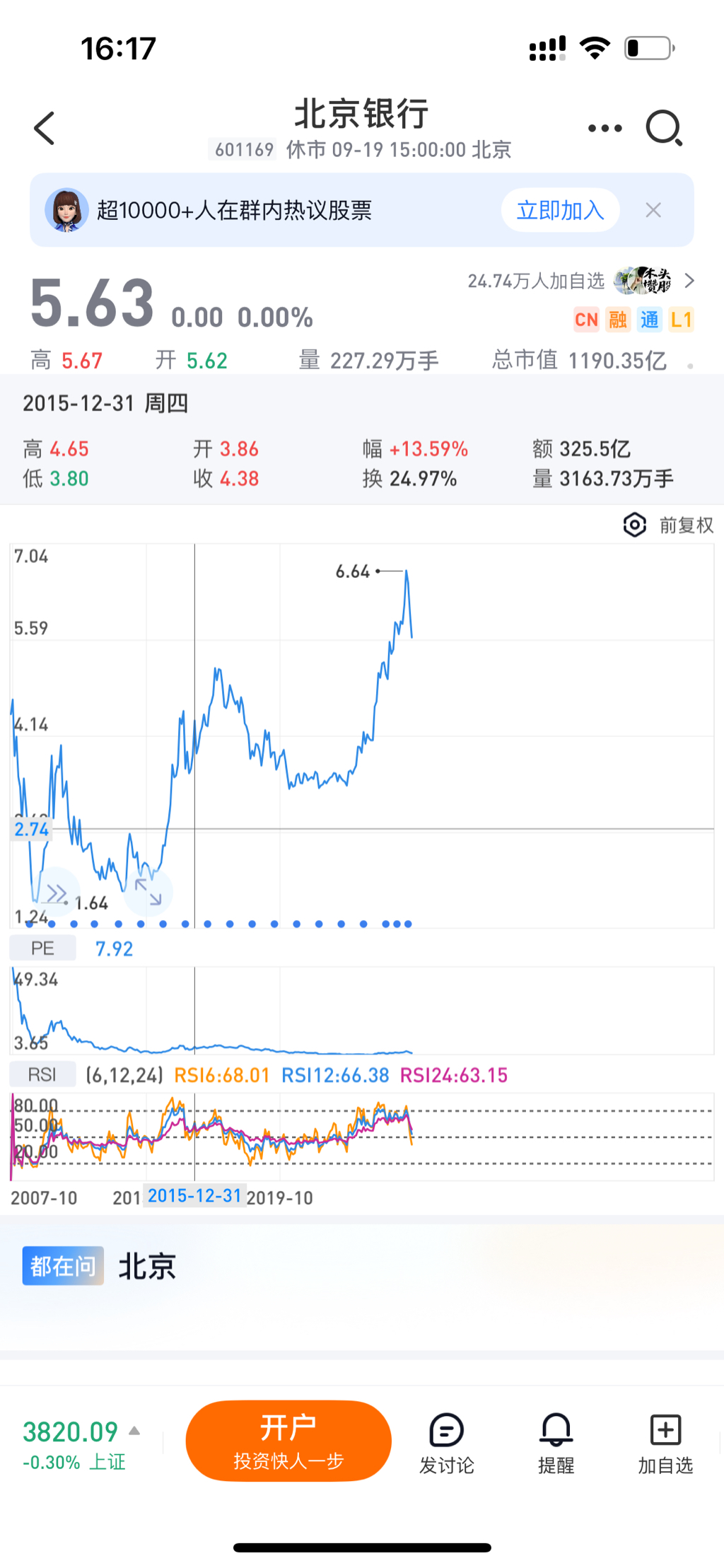This screenshot has width=724, height=1568.
Task: Tap 立即加入 to join the group
Action: [x=560, y=210]
